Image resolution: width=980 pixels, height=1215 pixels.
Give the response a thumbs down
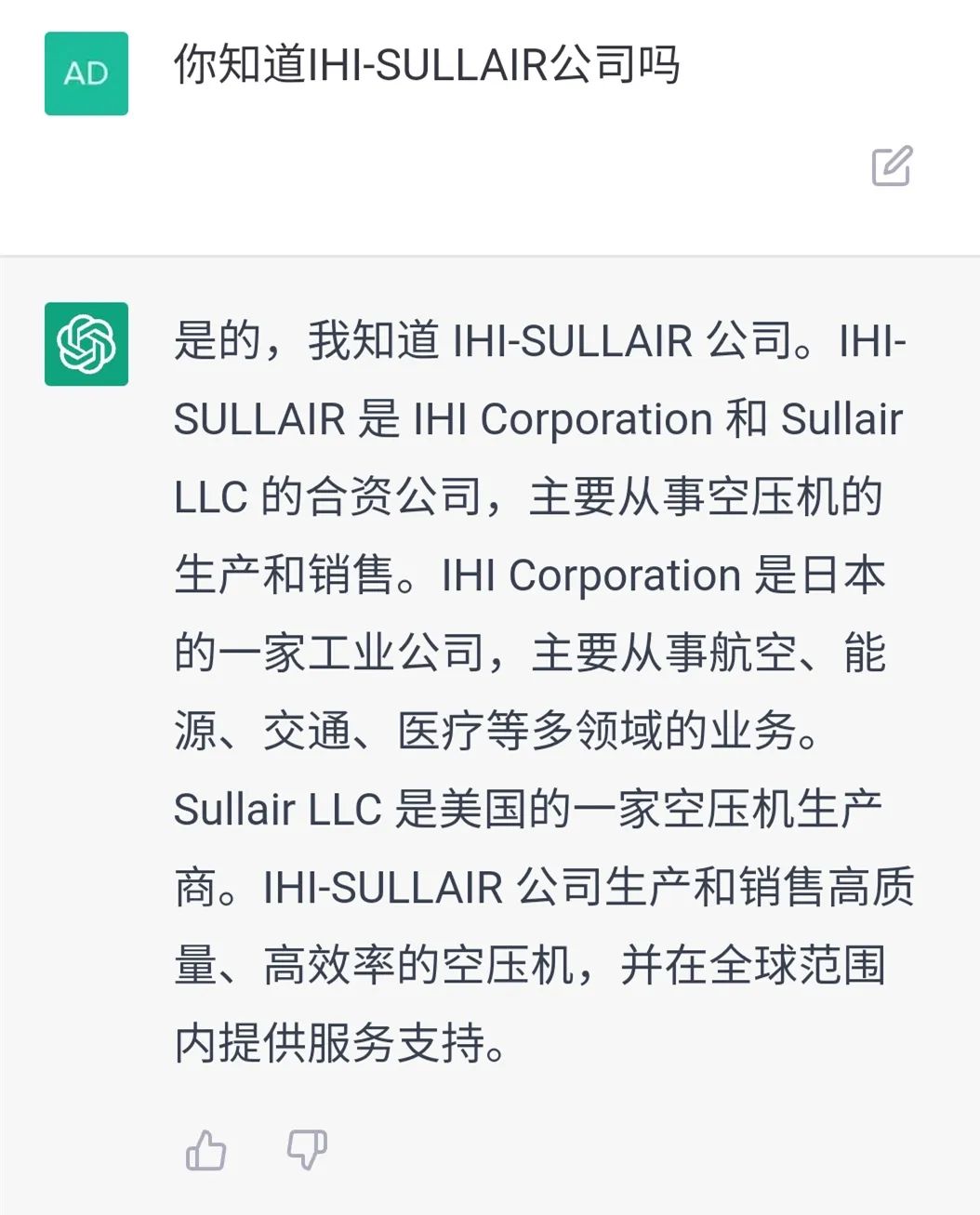307,1150
